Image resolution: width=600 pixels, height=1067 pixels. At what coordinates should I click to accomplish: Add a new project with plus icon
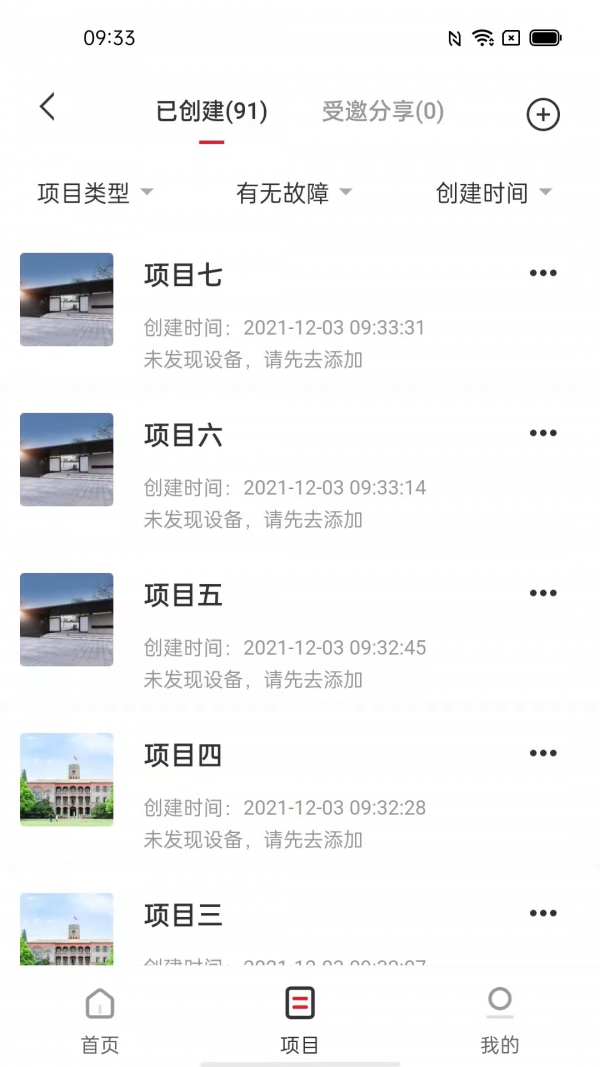coord(543,115)
